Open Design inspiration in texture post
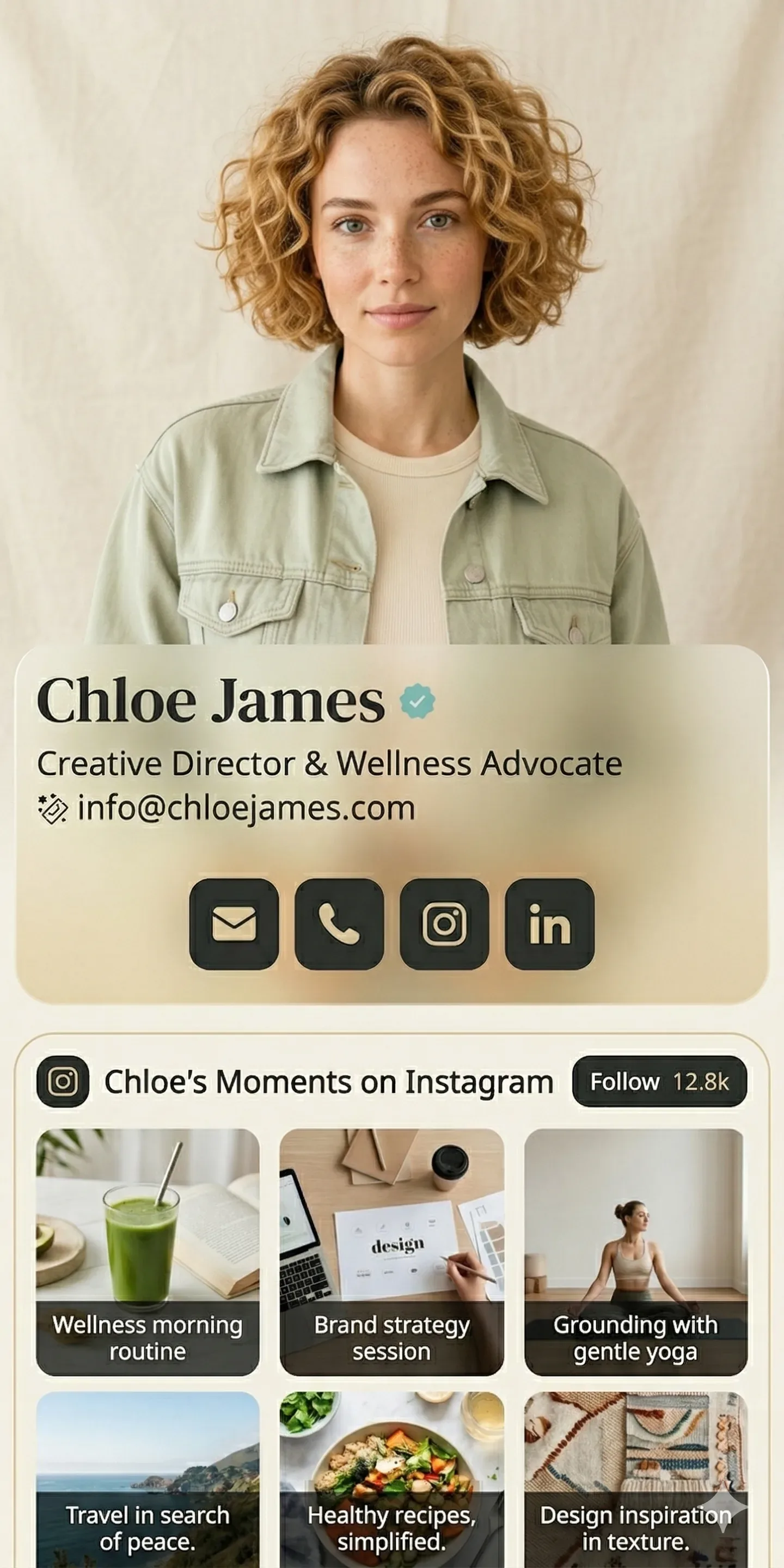Image resolution: width=784 pixels, height=1568 pixels. pyautogui.click(x=635, y=1479)
